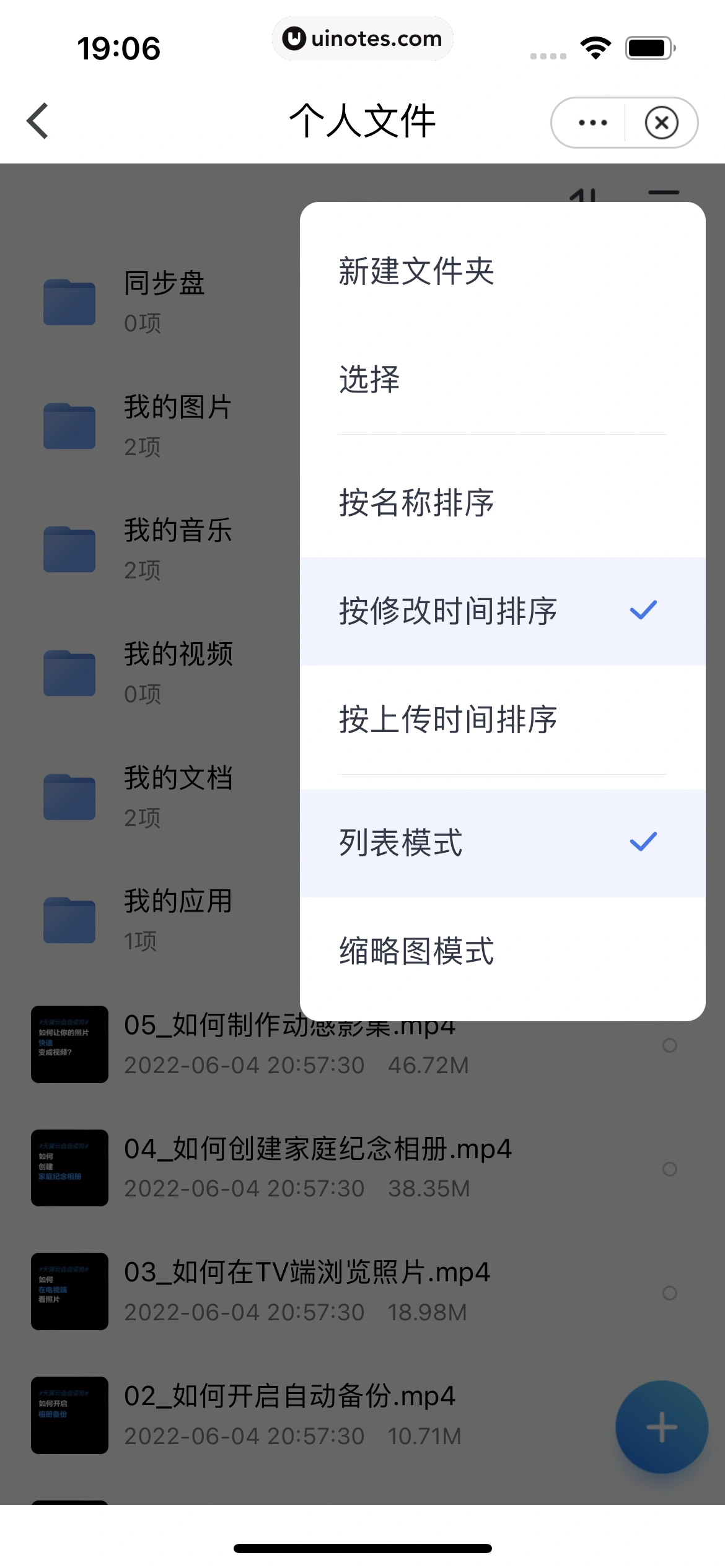Tap the selection circle beside 05_如何制作动感影集.mp4
Viewport: 725px width, 1568px height.
click(668, 1046)
